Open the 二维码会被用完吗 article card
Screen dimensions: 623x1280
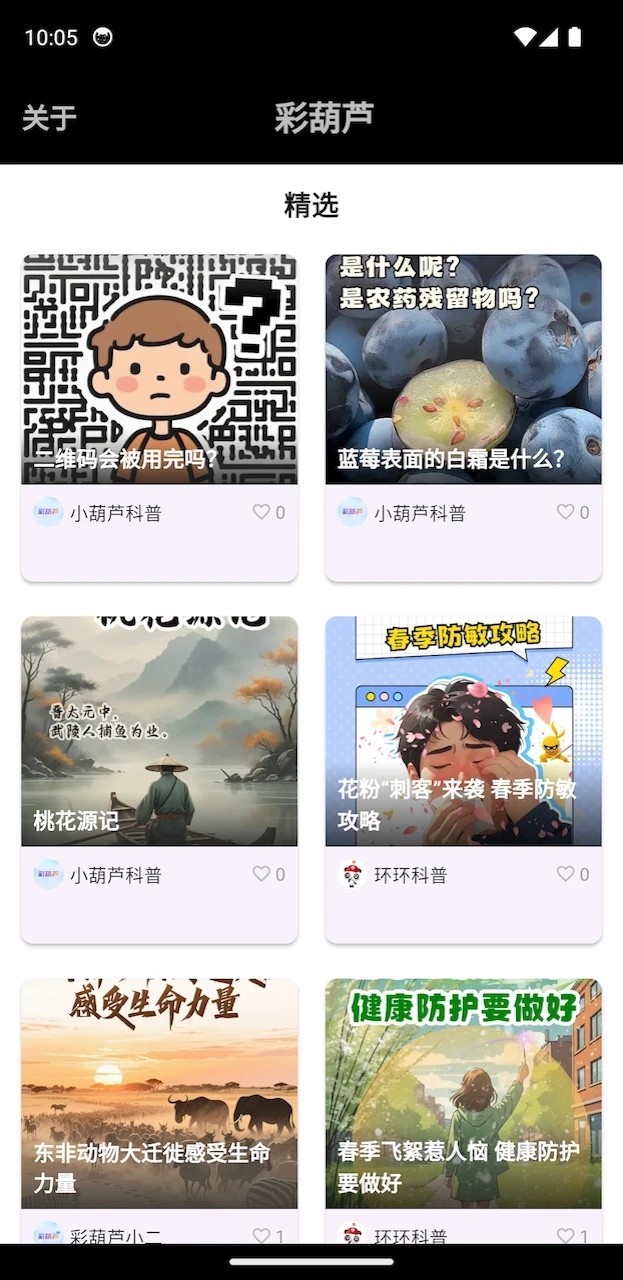tap(159, 370)
